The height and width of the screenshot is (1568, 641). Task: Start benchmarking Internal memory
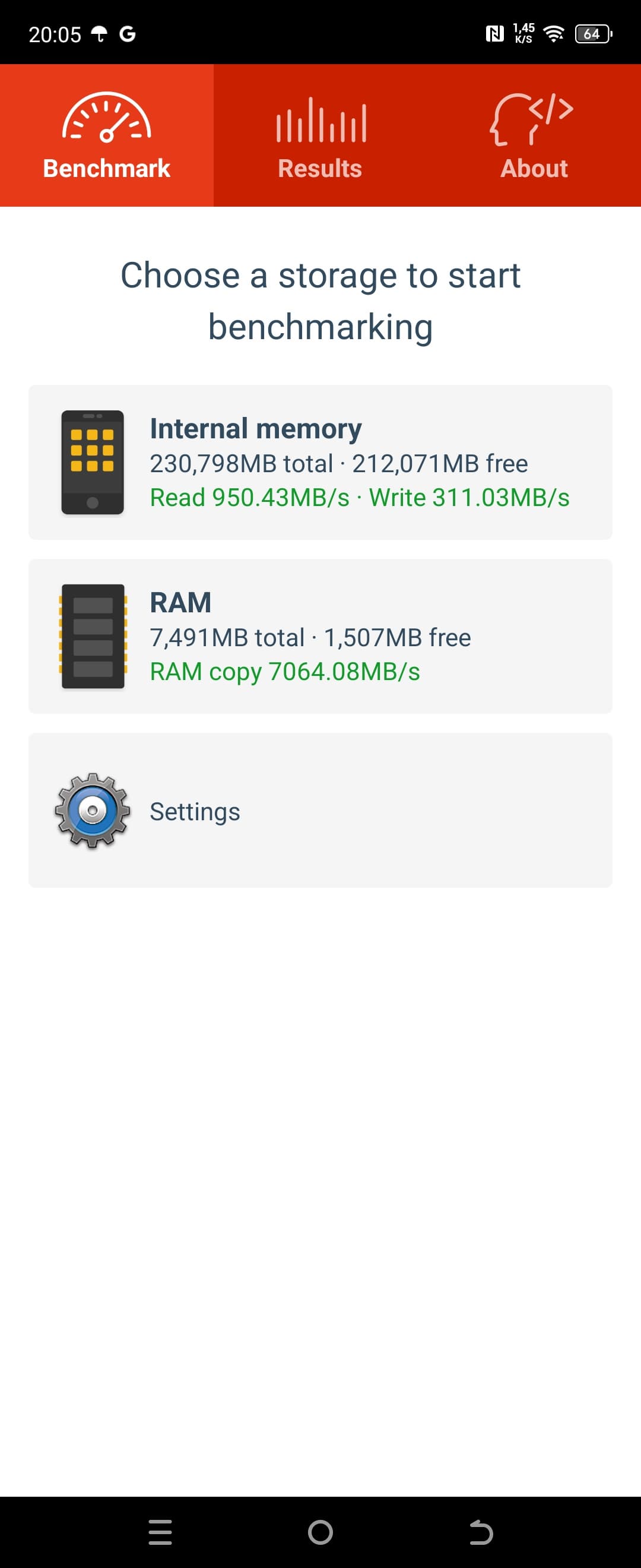coord(320,462)
